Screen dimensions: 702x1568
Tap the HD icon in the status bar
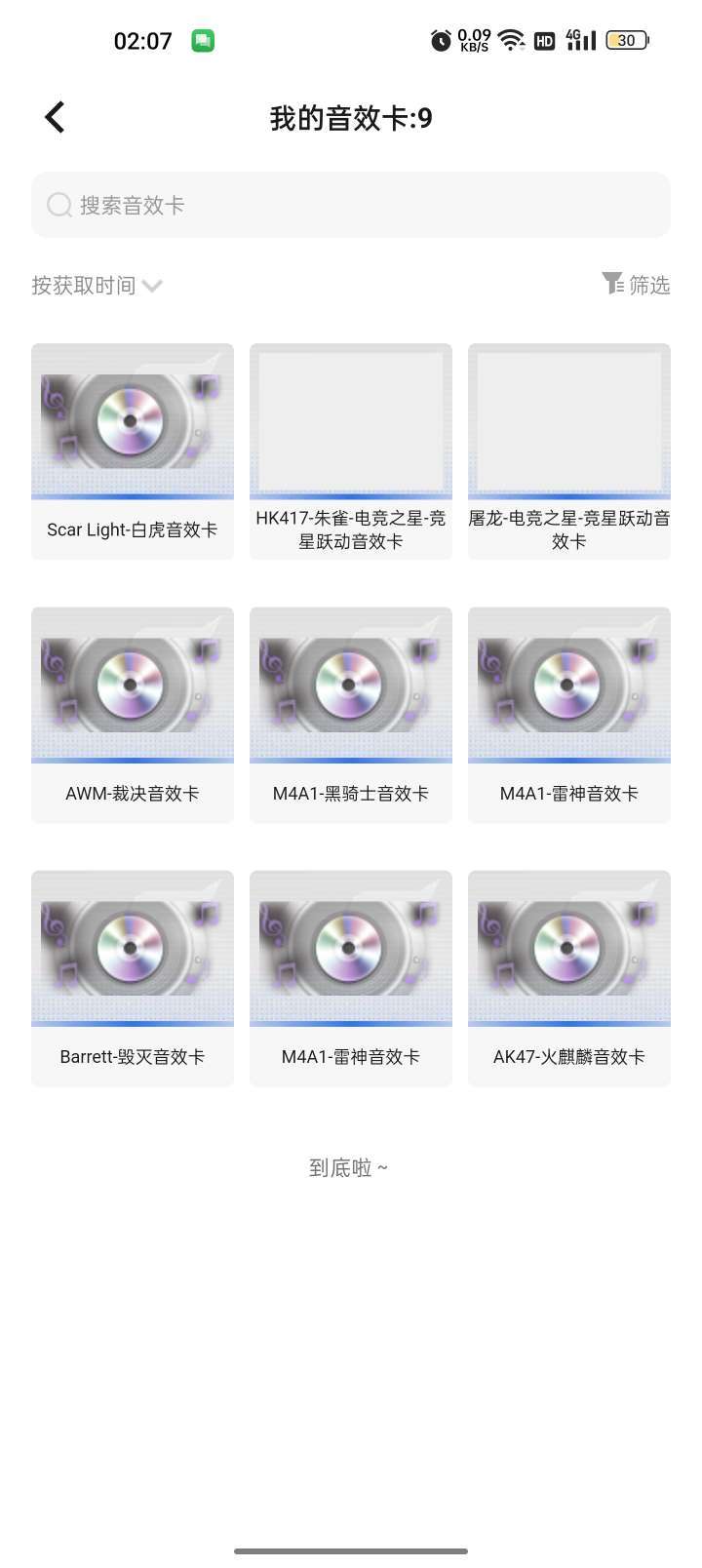coord(543,41)
